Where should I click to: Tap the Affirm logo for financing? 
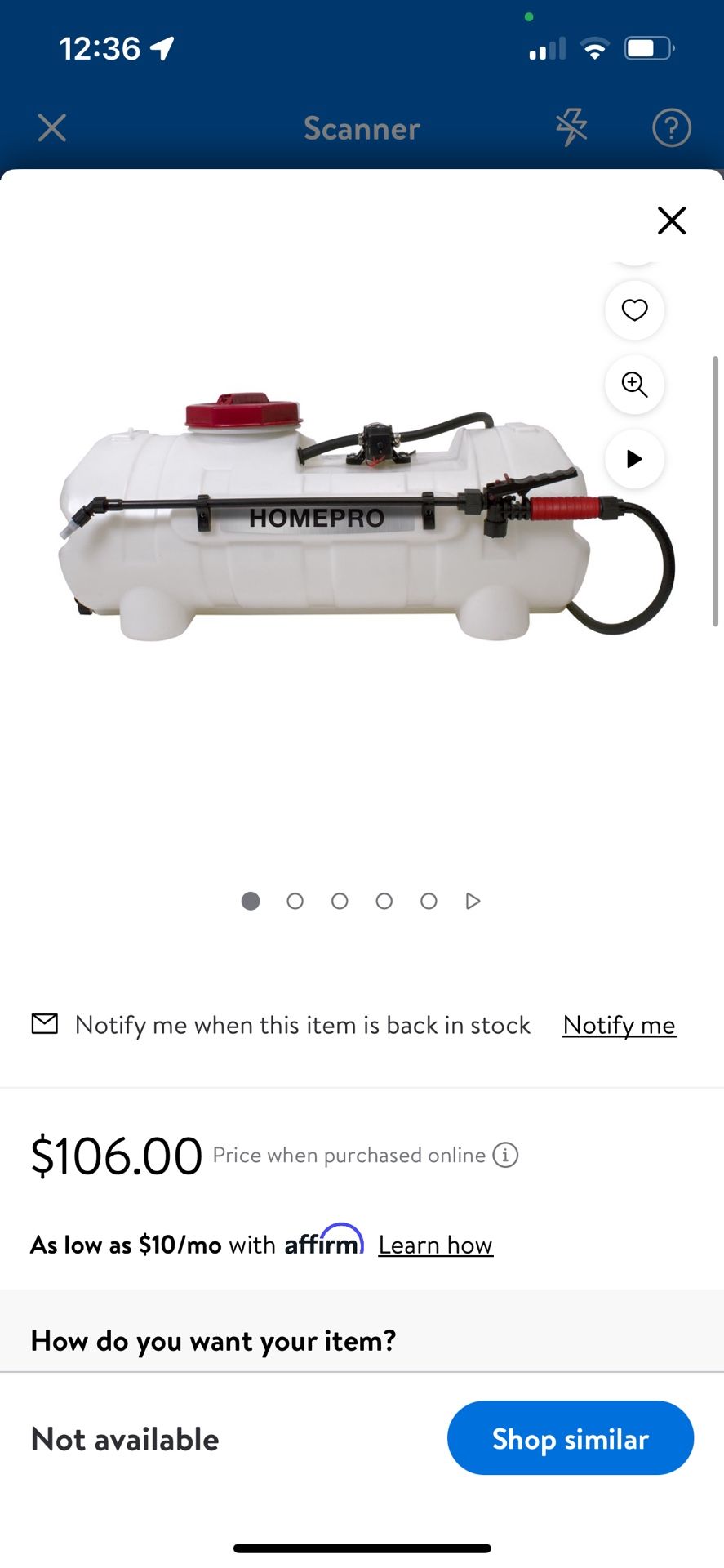pyautogui.click(x=323, y=1242)
